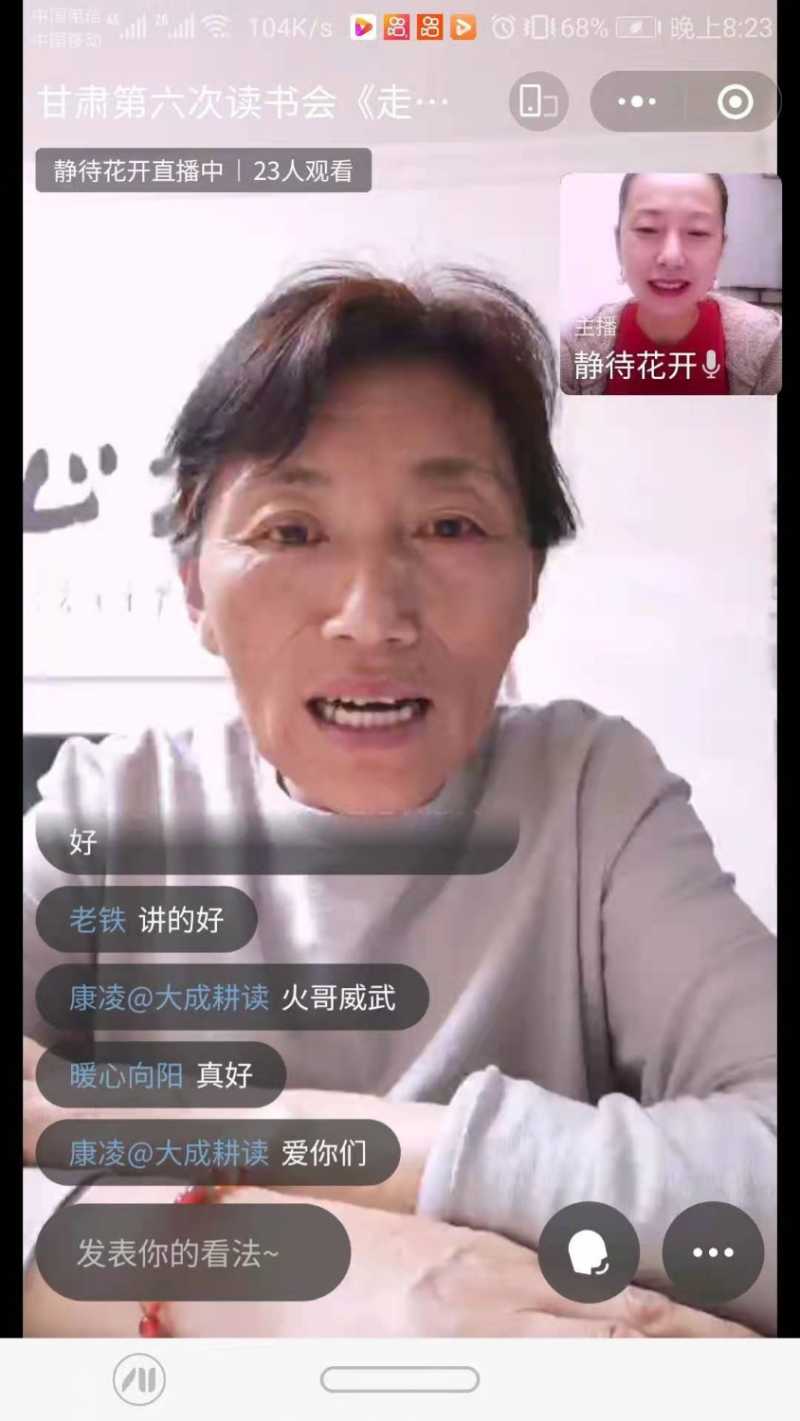Tap the round button on the navigation bar
Screen dimensions: 800x1421
139,1380
